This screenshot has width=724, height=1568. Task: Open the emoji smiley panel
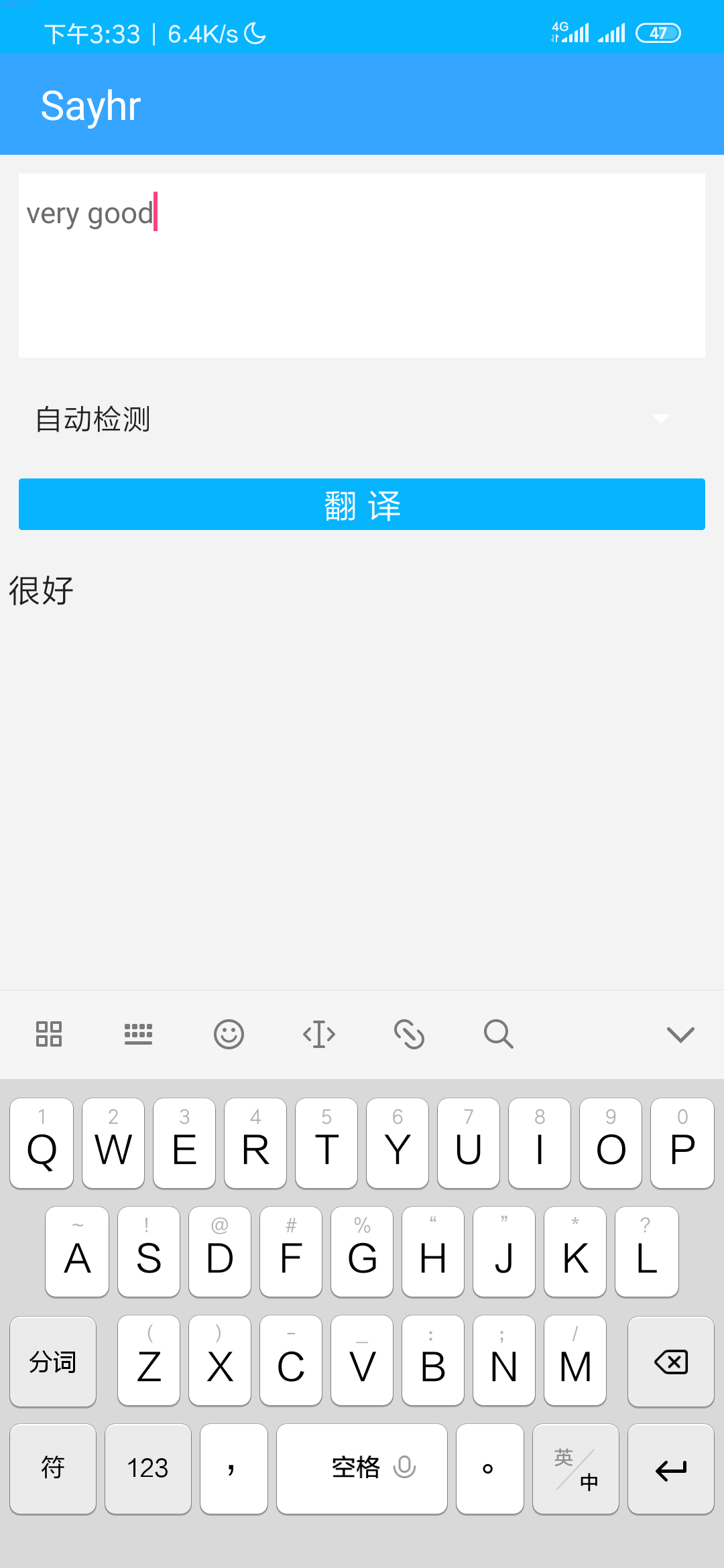229,1034
